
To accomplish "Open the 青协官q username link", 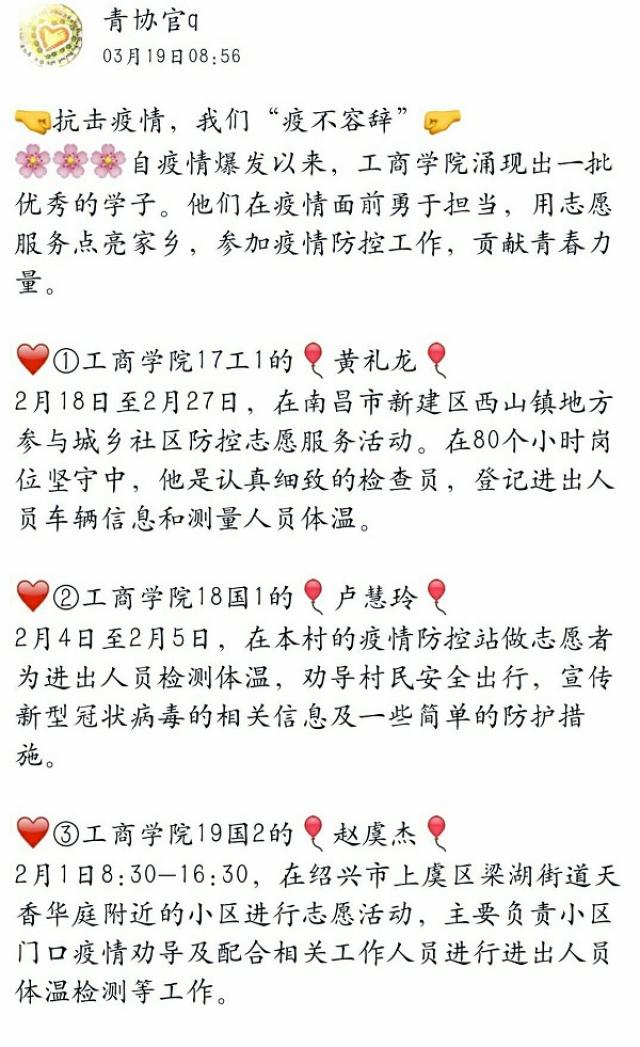I will [151, 20].
